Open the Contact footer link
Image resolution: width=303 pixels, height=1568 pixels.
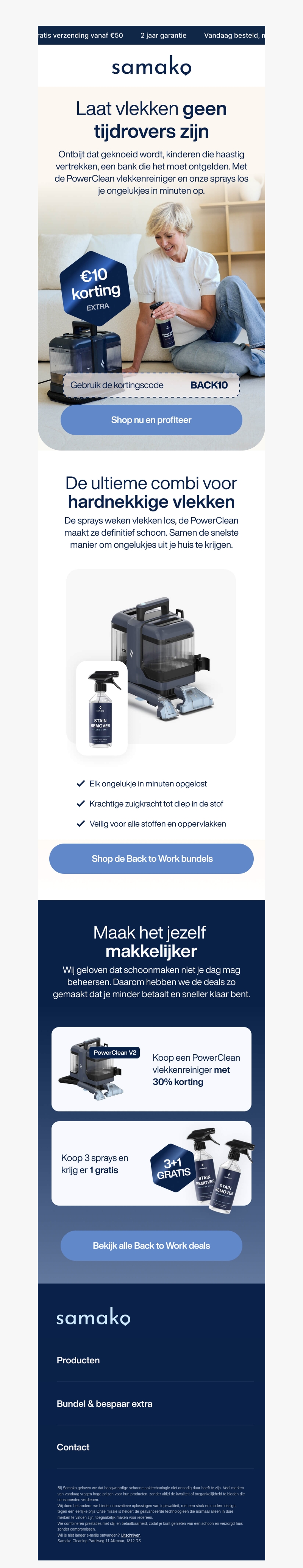point(73,1447)
